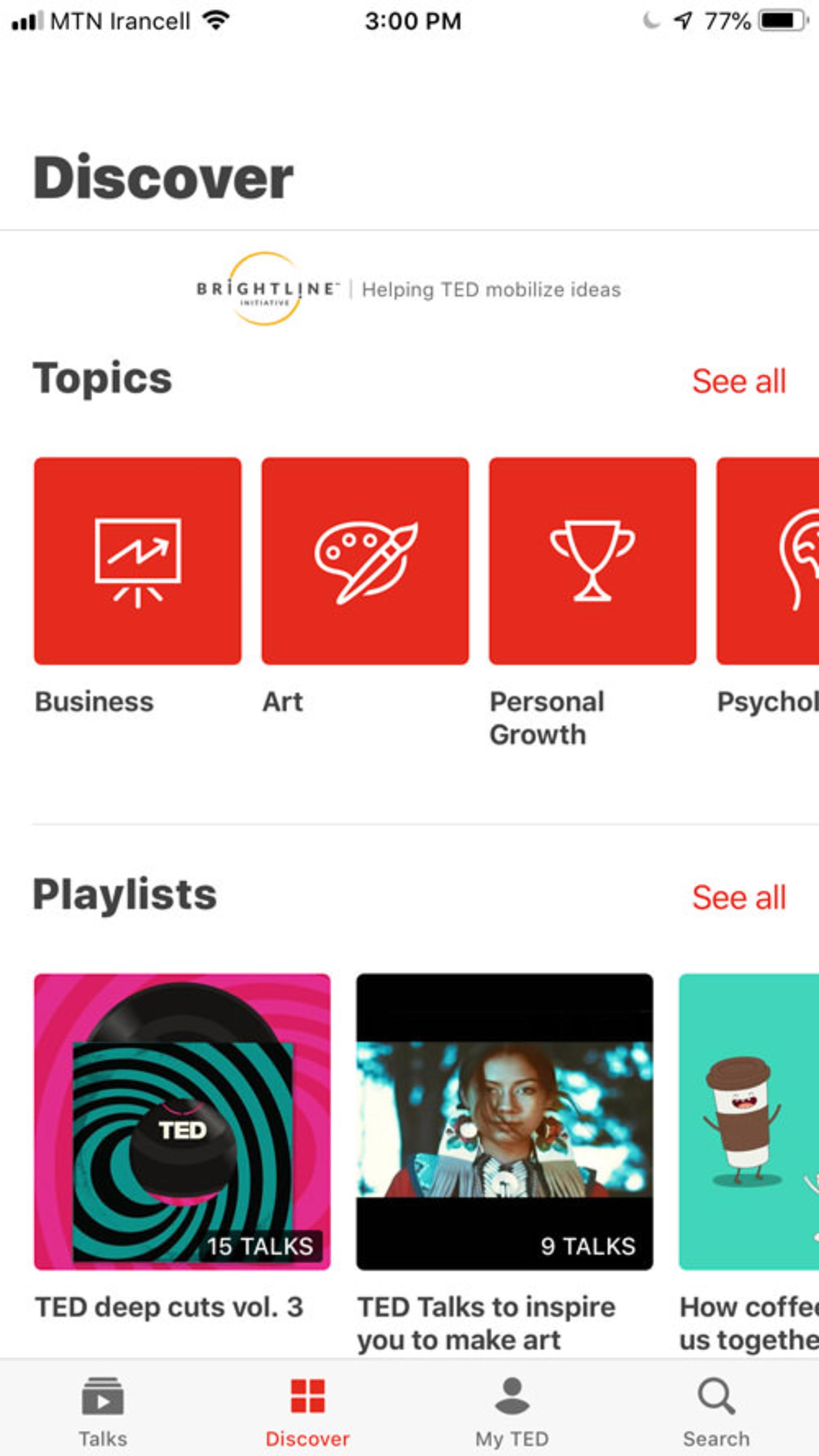Select the Personal Growth topic
Screen dimensions: 819x1456
click(x=592, y=561)
